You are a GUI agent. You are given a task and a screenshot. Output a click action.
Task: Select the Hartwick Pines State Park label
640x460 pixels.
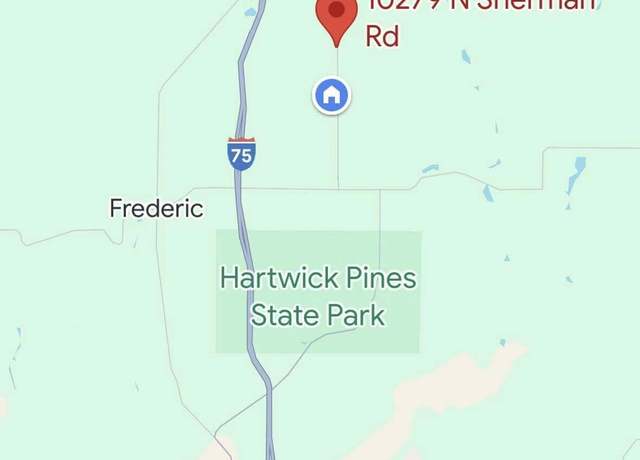tap(318, 297)
